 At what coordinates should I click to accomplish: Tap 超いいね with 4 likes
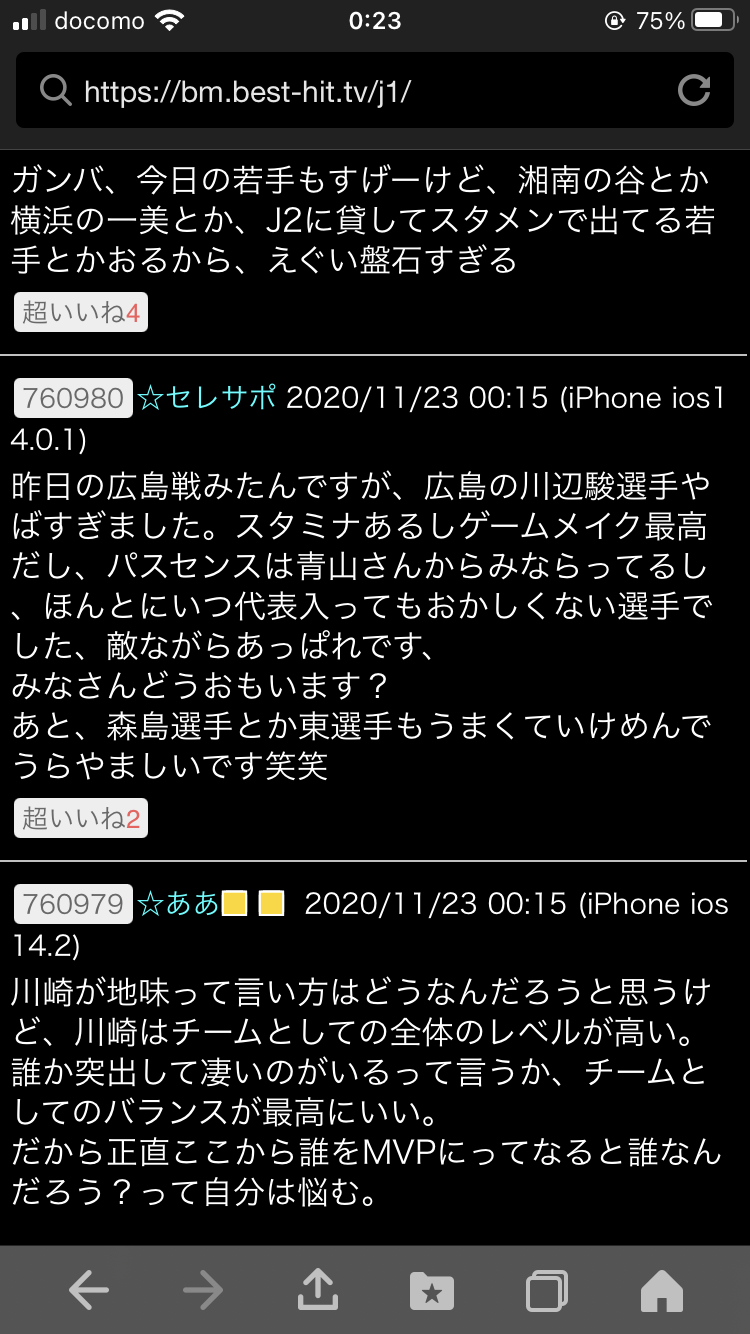click(81, 314)
